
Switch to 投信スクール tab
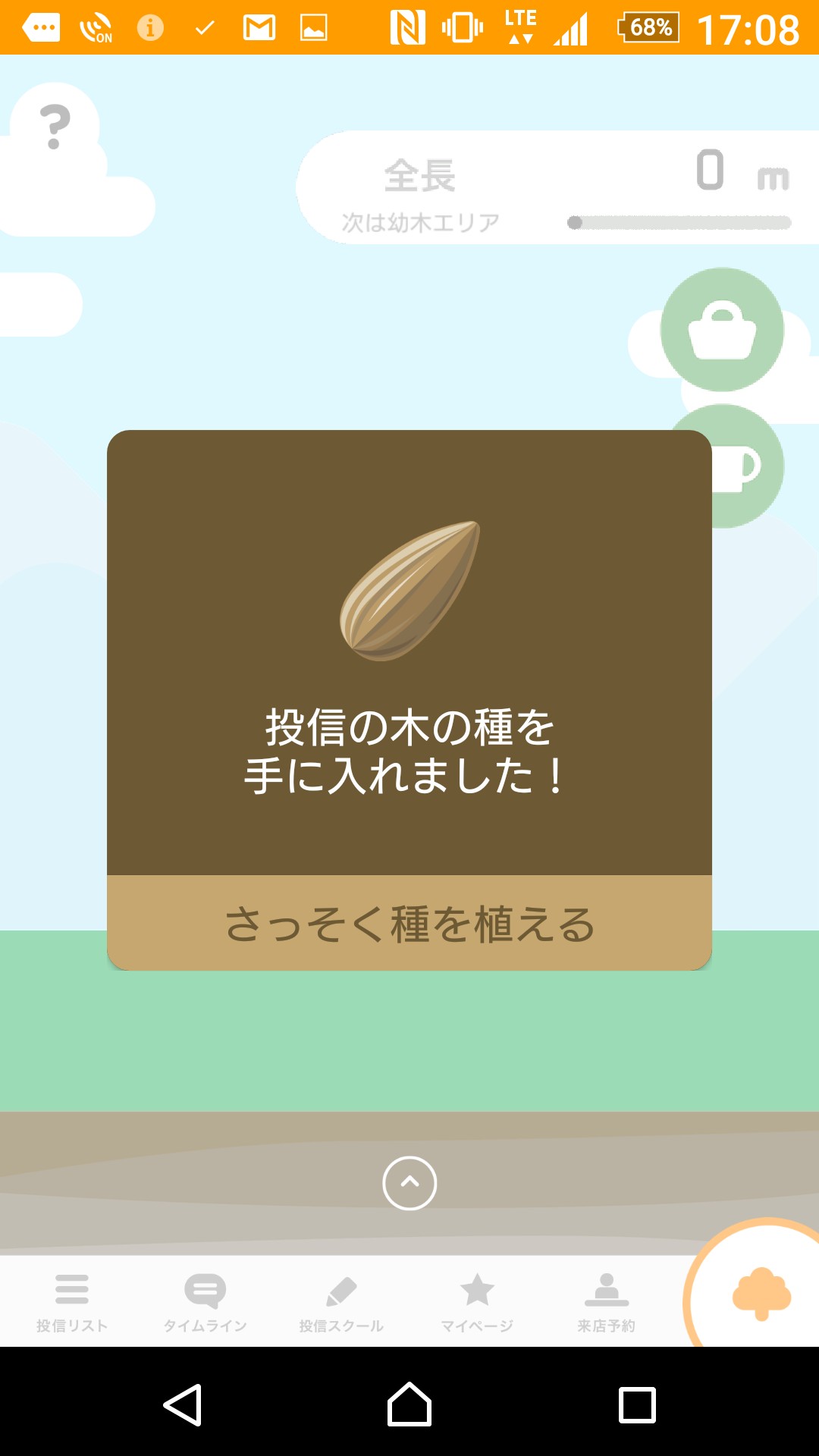[341, 1301]
